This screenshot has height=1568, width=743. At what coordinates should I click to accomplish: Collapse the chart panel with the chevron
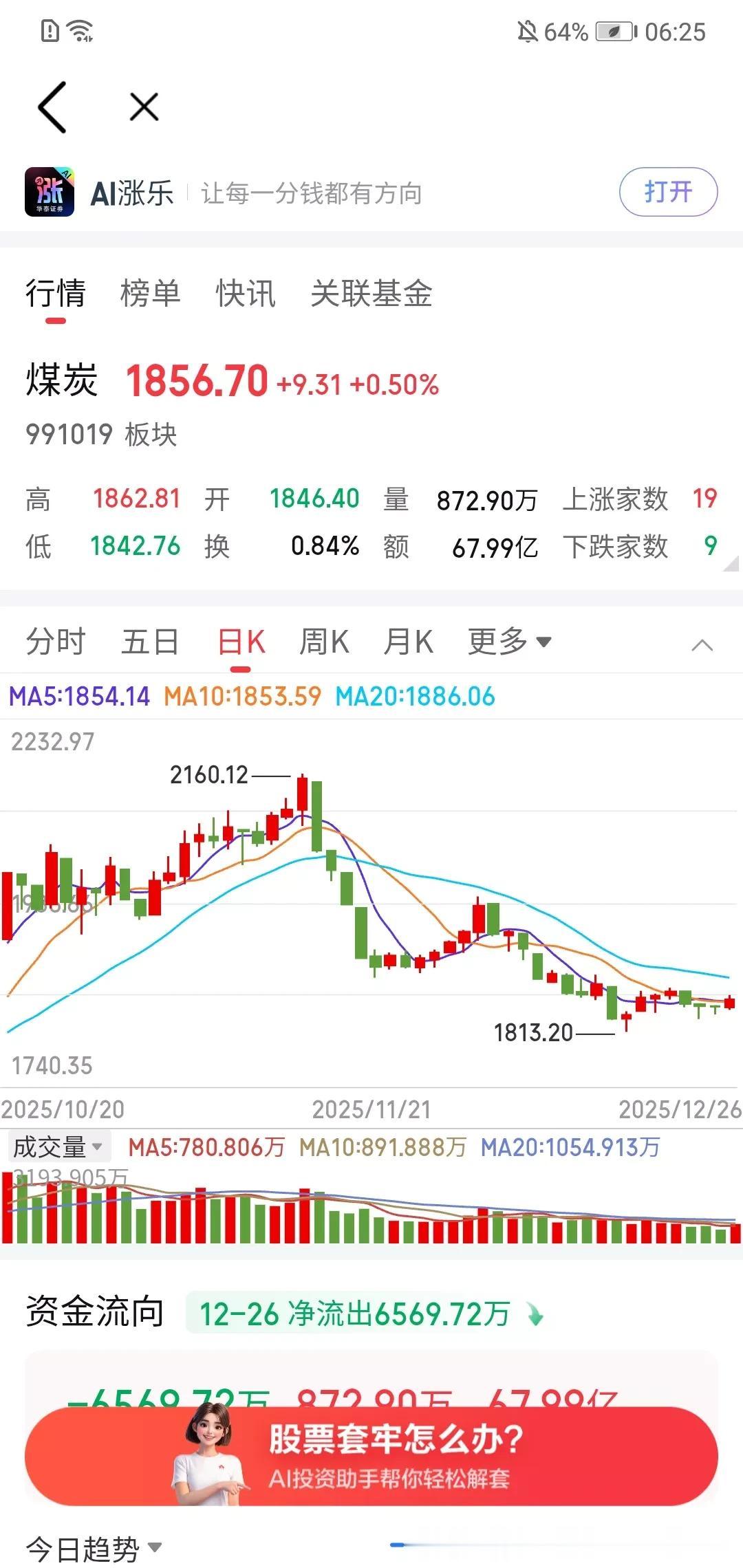click(x=700, y=645)
